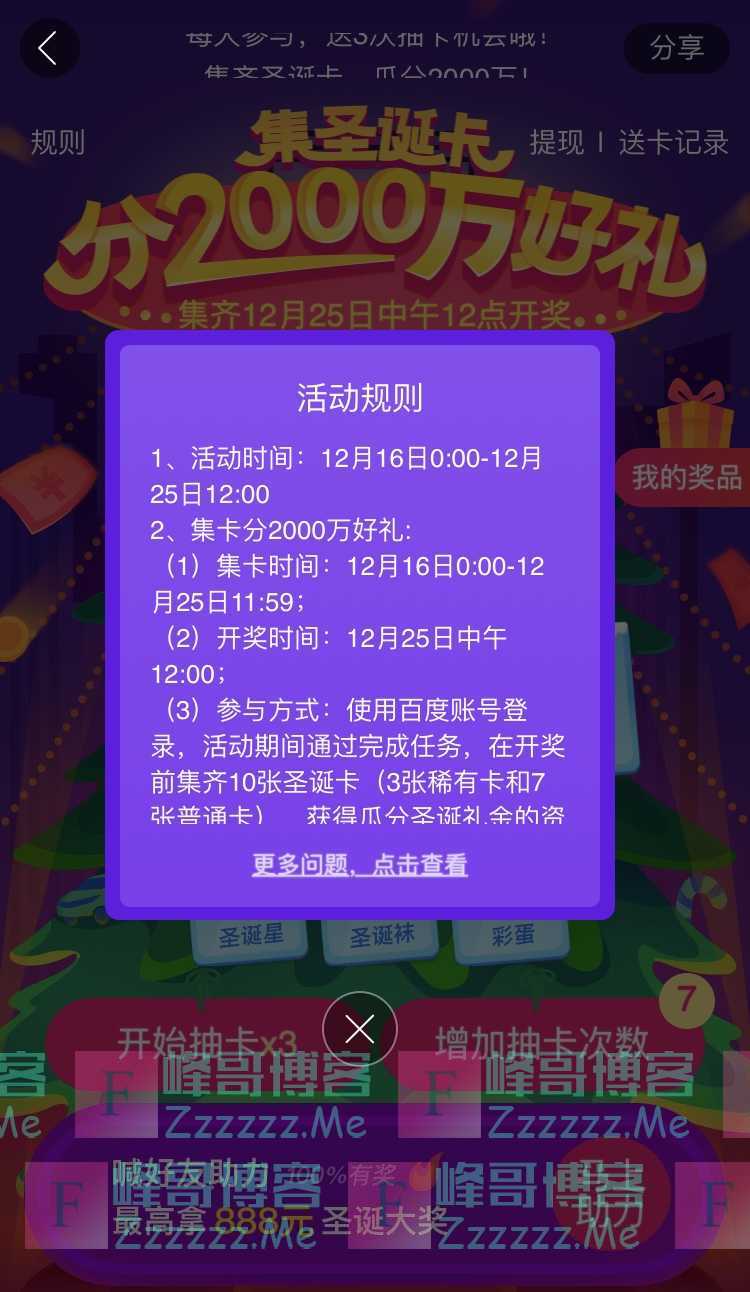Screen dimensions: 750x1292
Task: Close the 活动规则 rules dialog
Action: pyautogui.click(x=359, y=1028)
